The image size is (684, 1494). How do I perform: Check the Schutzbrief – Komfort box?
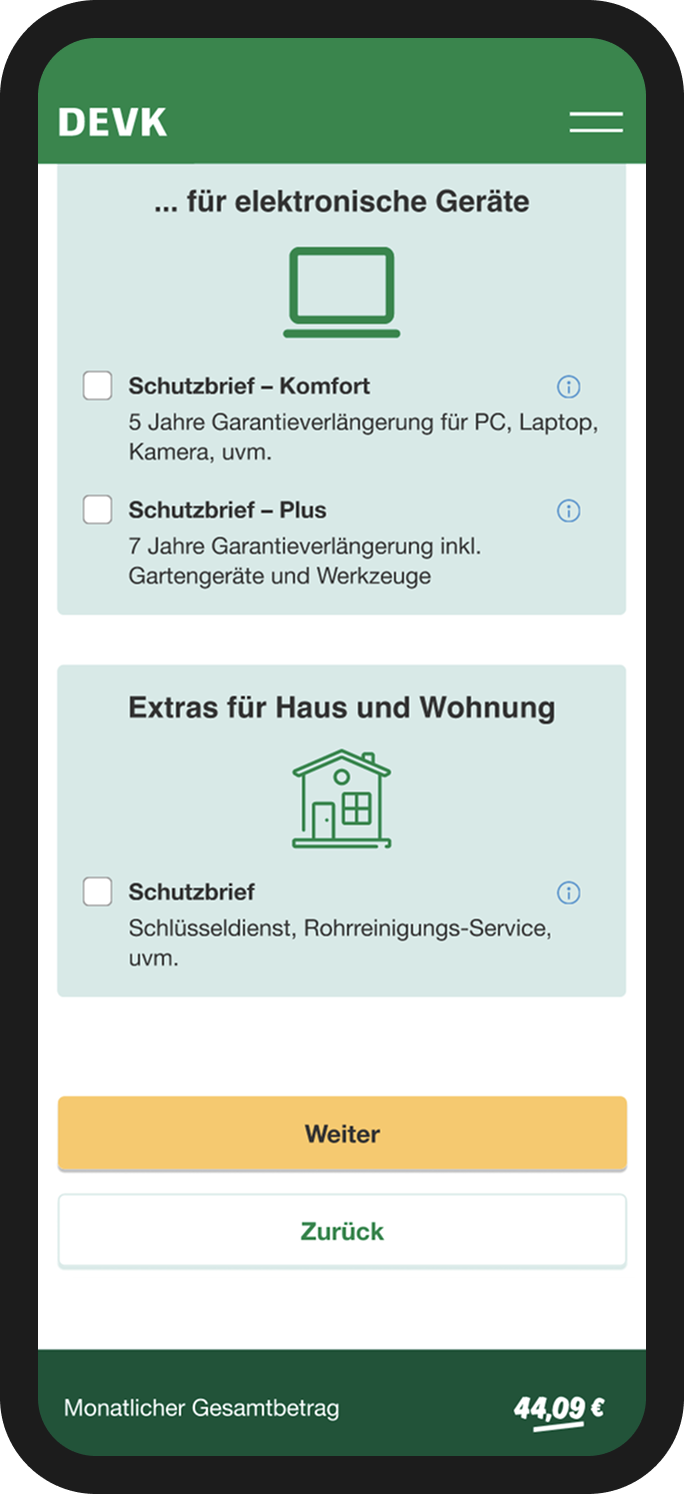[x=97, y=386]
